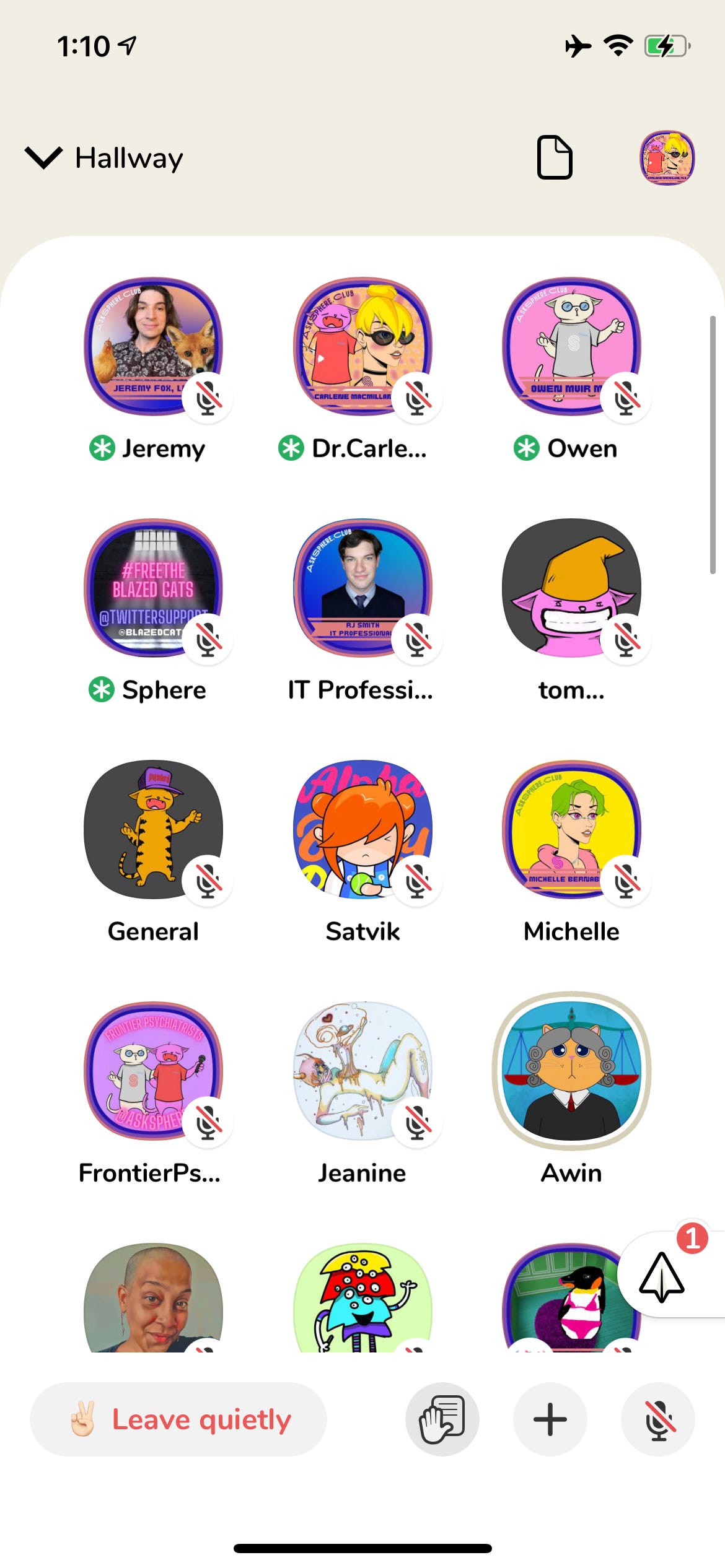Add people with the plus button
725x1568 pixels.
pyautogui.click(x=550, y=1419)
